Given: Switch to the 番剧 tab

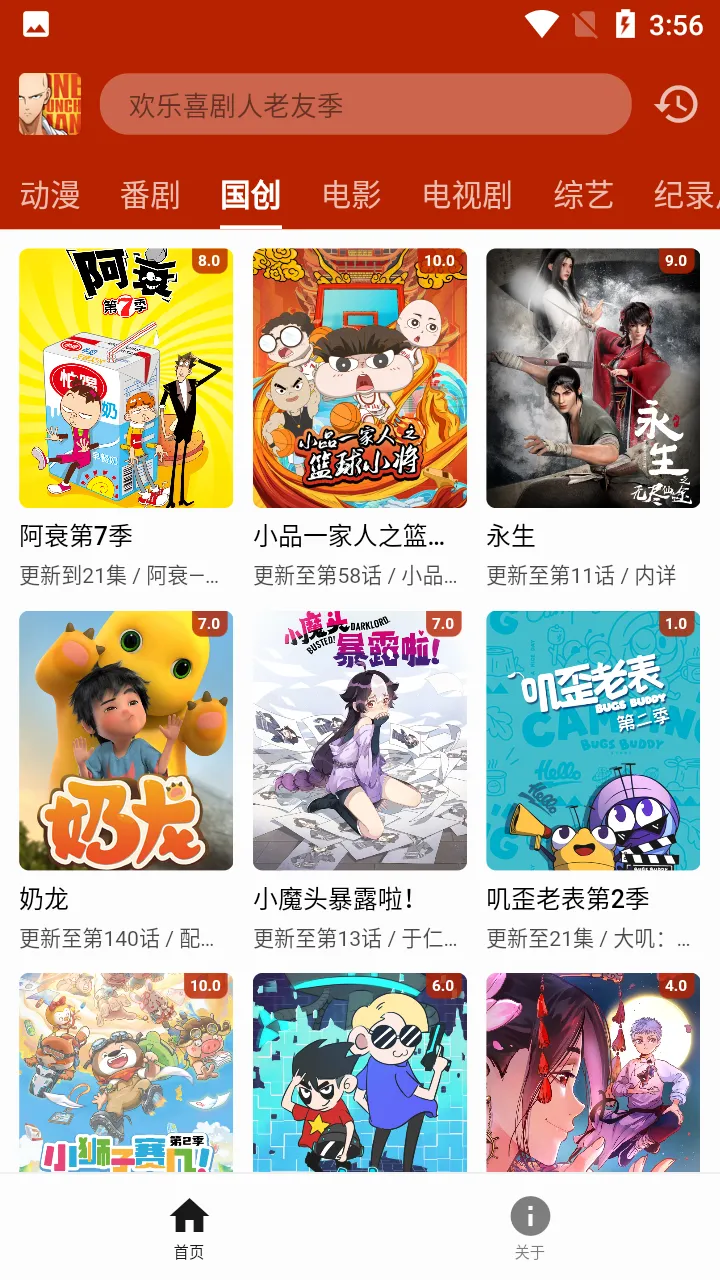Looking at the screenshot, I should tap(150, 195).
